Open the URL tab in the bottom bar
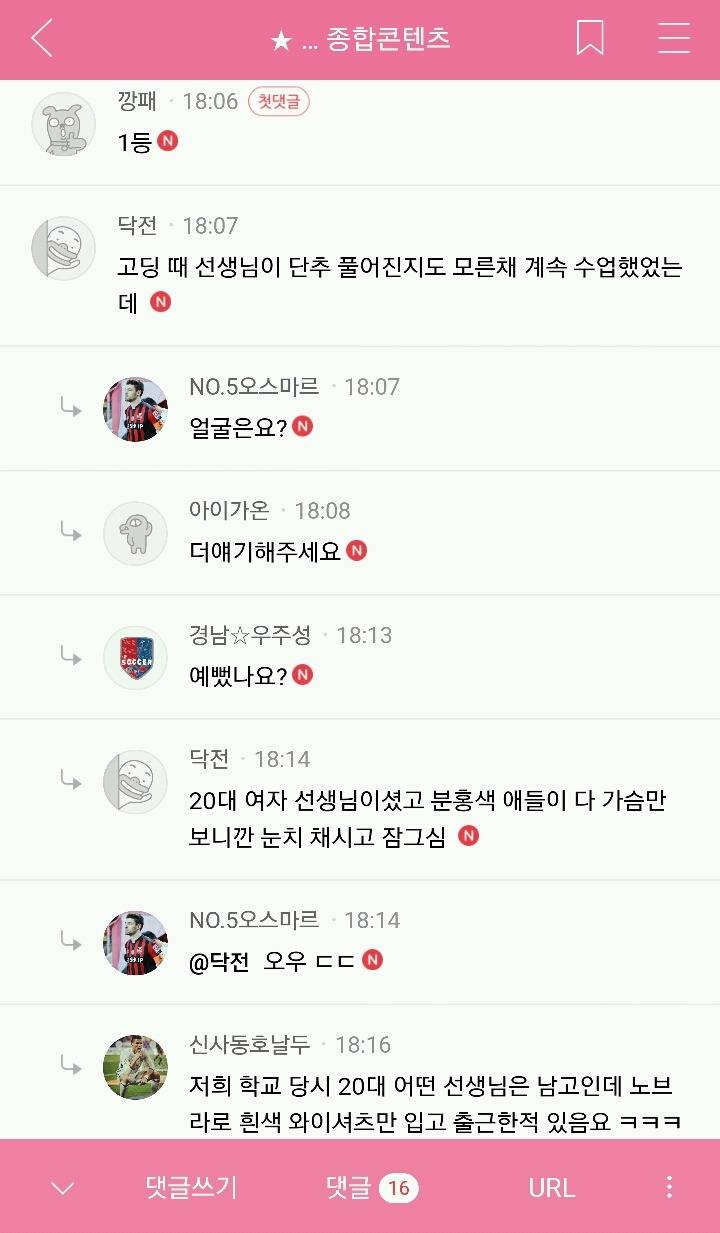This screenshot has height=1233, width=720. 550,1188
